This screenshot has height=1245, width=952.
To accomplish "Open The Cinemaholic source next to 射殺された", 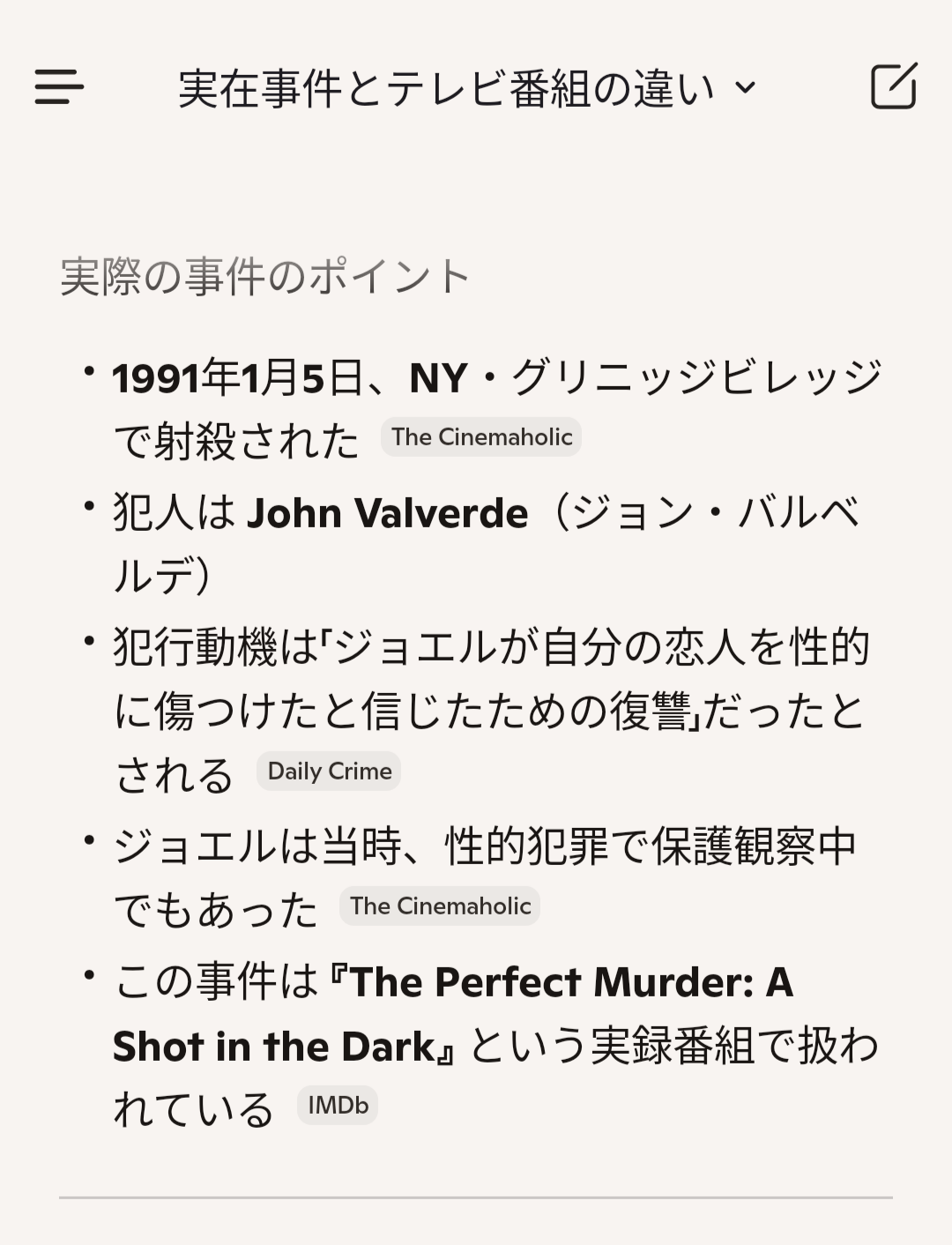I will 481,437.
